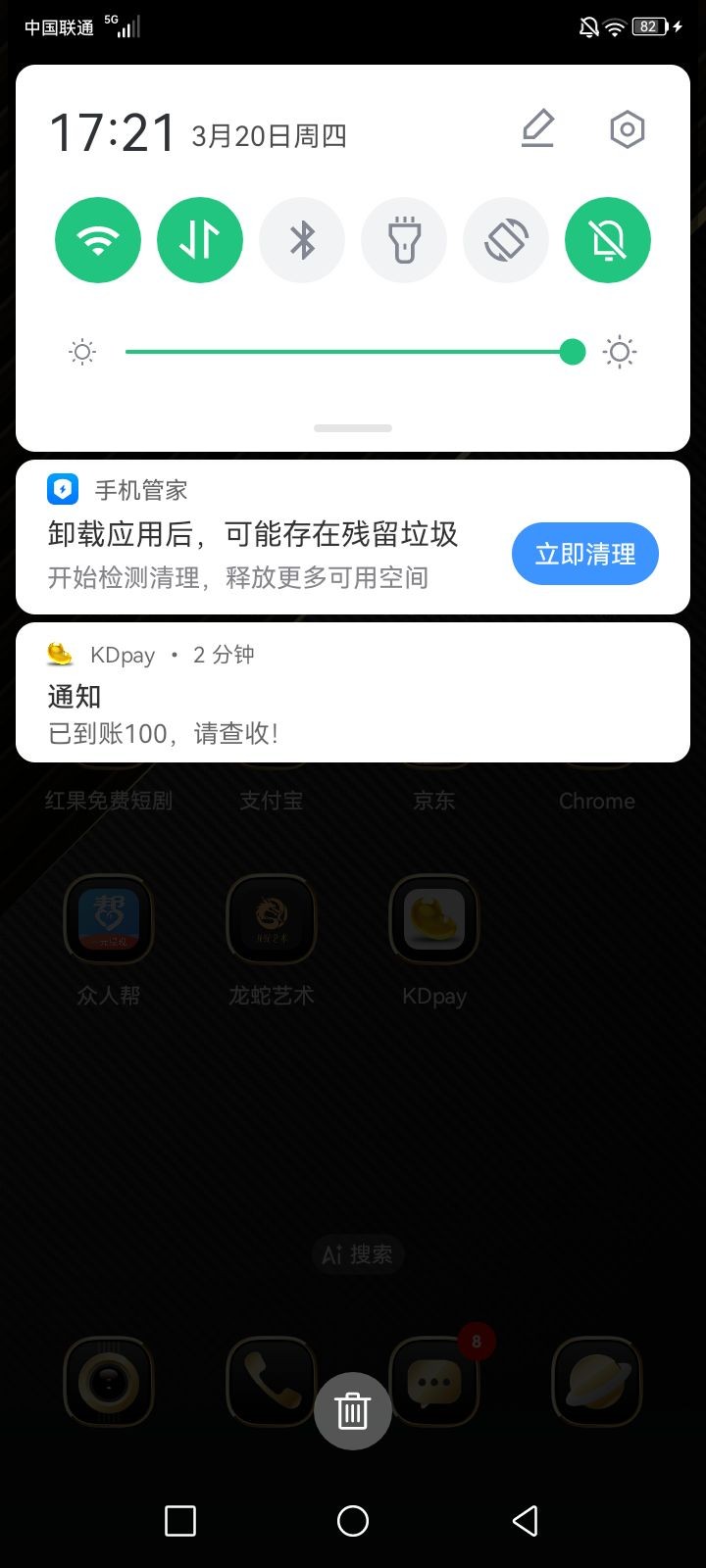Clear all notifications with trash icon
Screen dimensions: 706x1568
[x=353, y=1411]
